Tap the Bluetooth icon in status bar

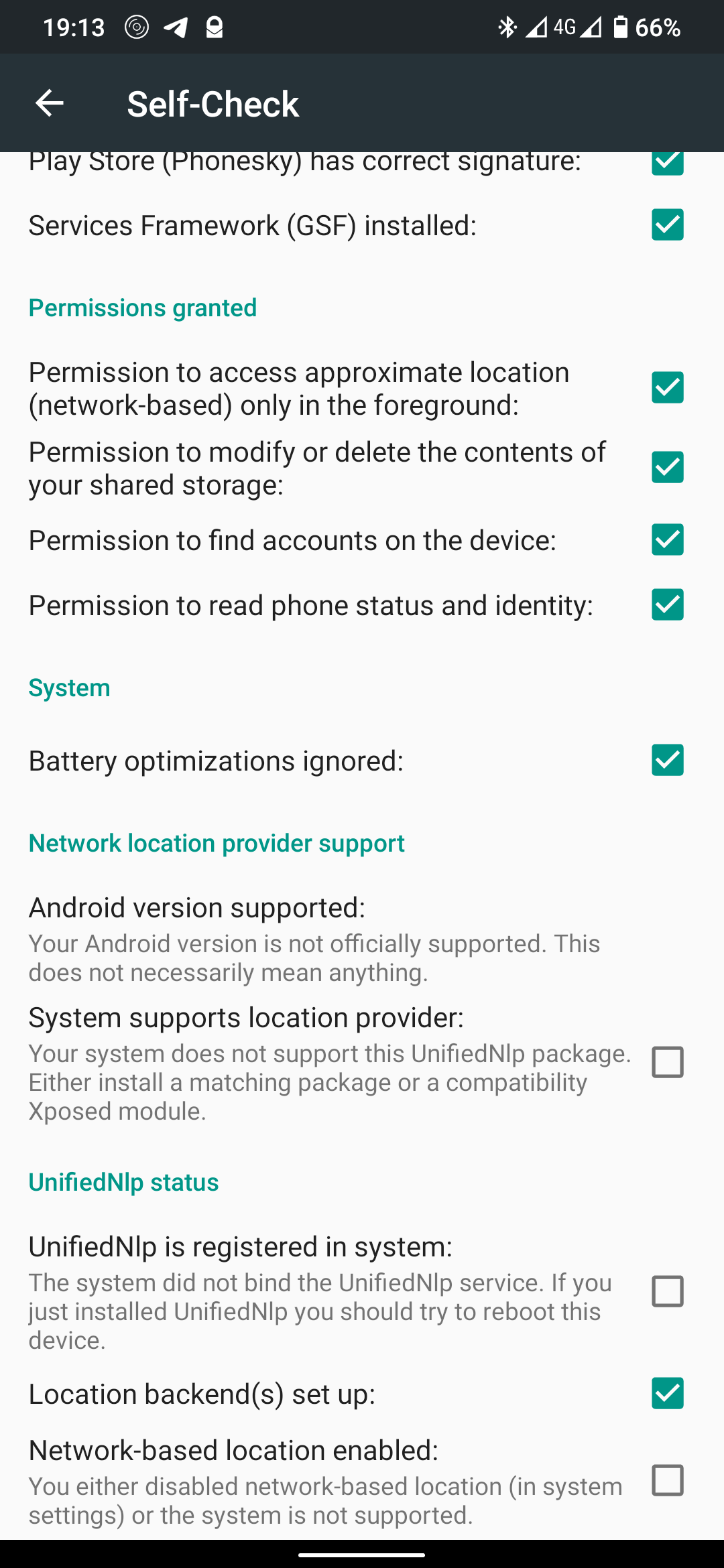pyautogui.click(x=507, y=27)
